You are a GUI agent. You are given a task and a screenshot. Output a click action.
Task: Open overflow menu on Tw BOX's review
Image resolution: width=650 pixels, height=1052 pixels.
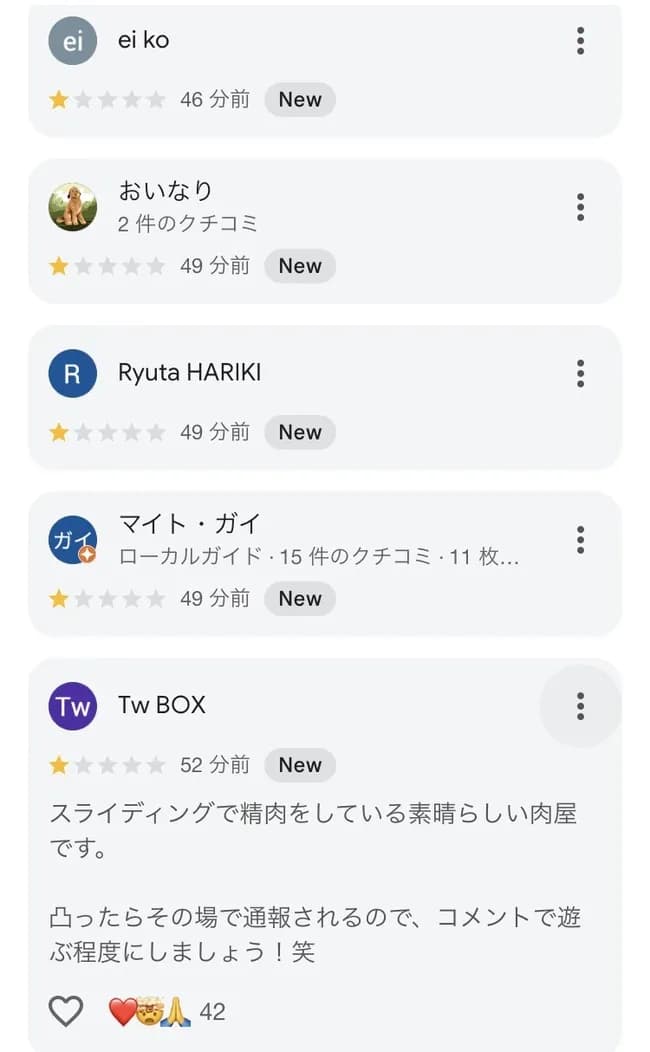(580, 706)
